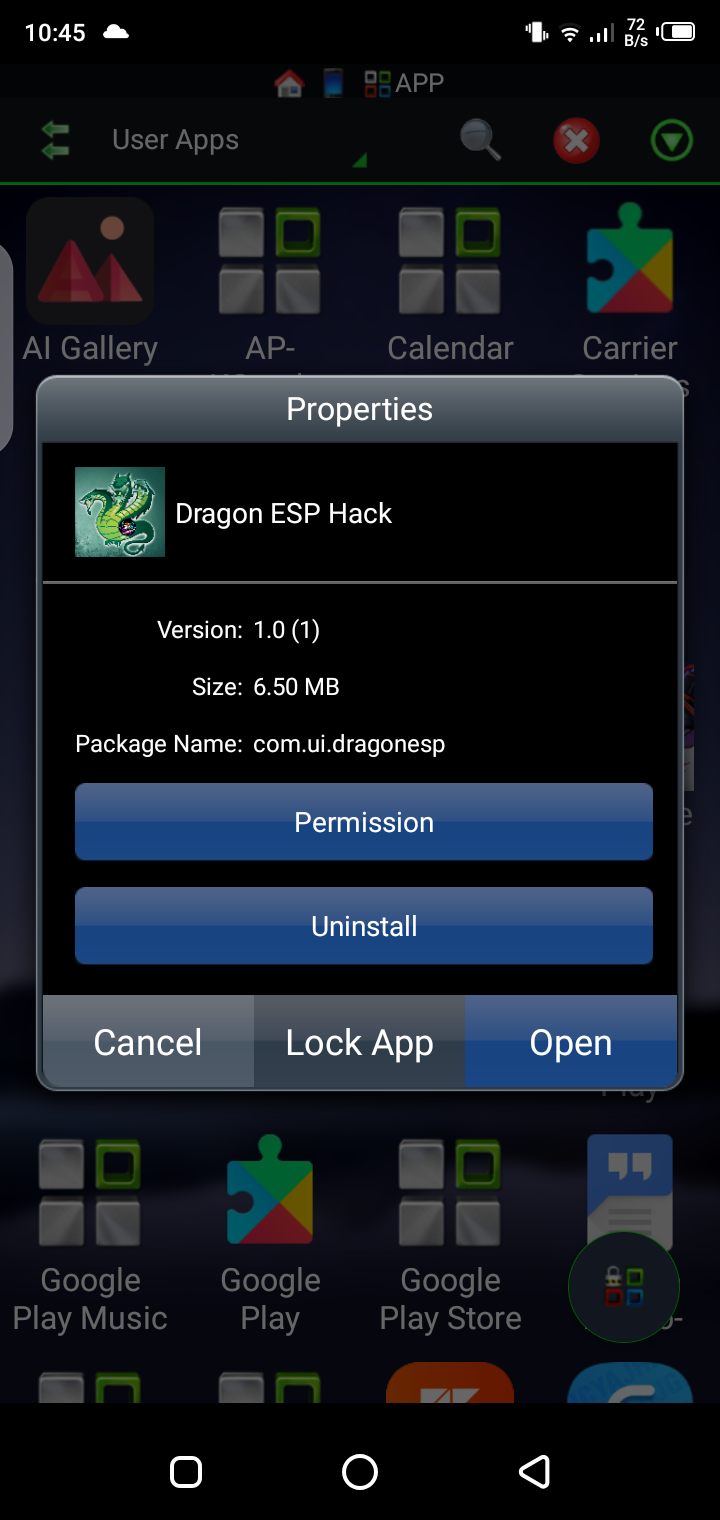Open the Permission details button
This screenshot has width=720, height=1520.
pyautogui.click(x=364, y=822)
